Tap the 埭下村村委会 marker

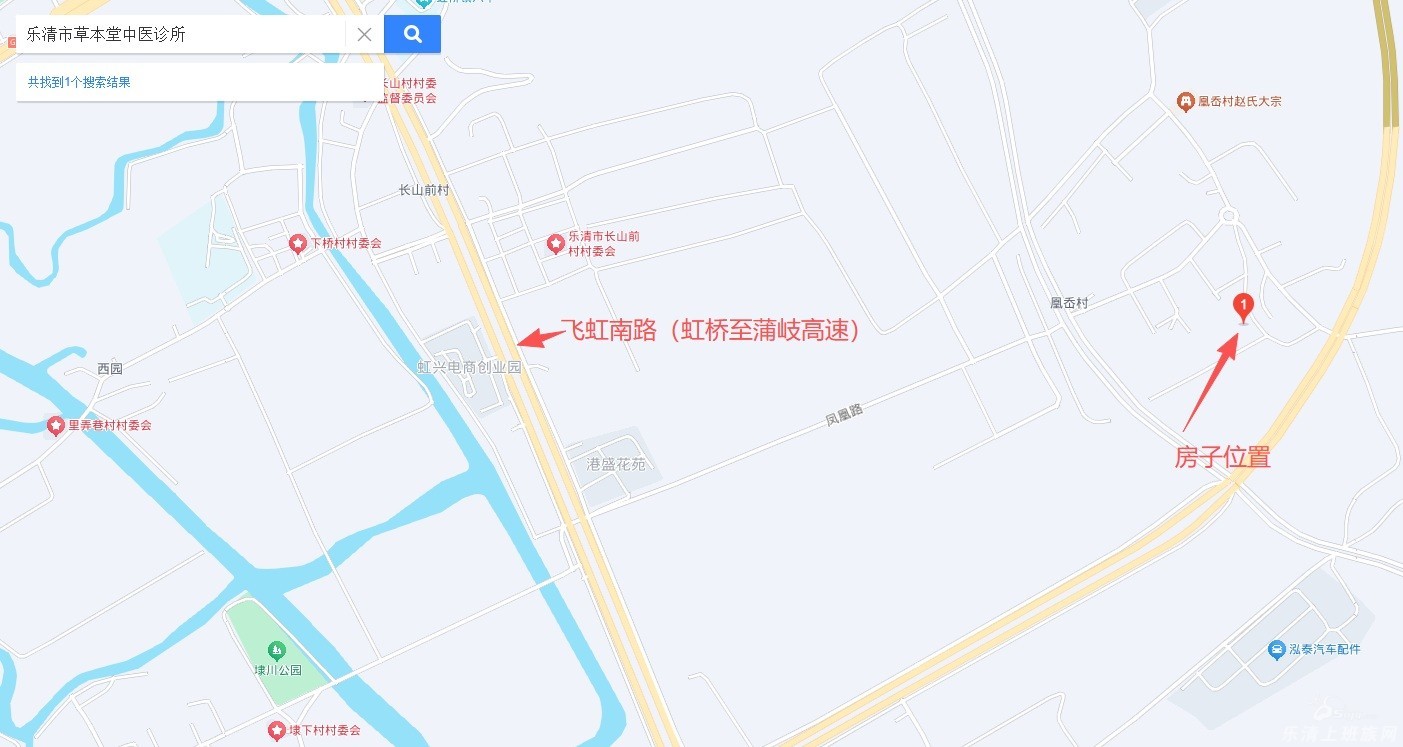click(x=277, y=731)
